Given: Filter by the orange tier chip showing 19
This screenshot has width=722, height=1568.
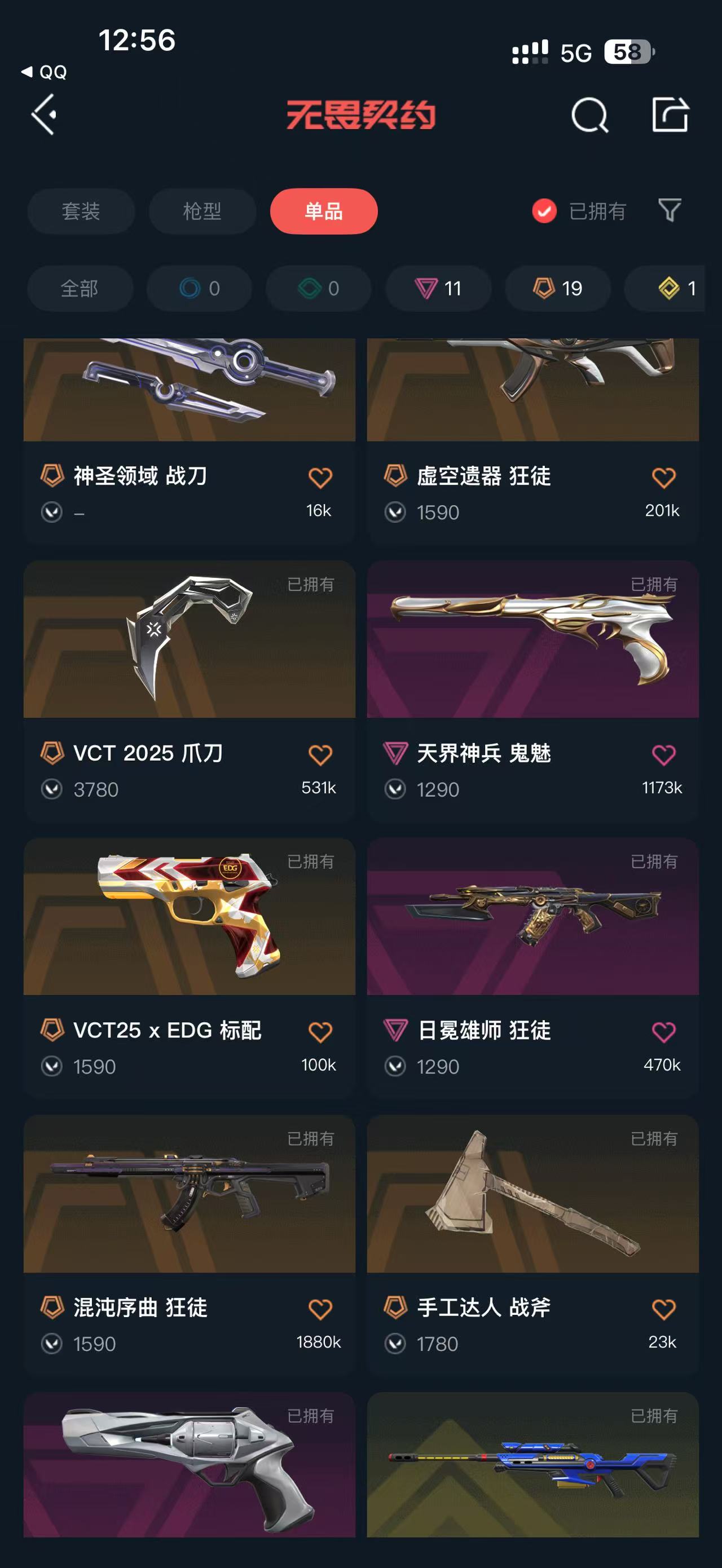Looking at the screenshot, I should [558, 289].
